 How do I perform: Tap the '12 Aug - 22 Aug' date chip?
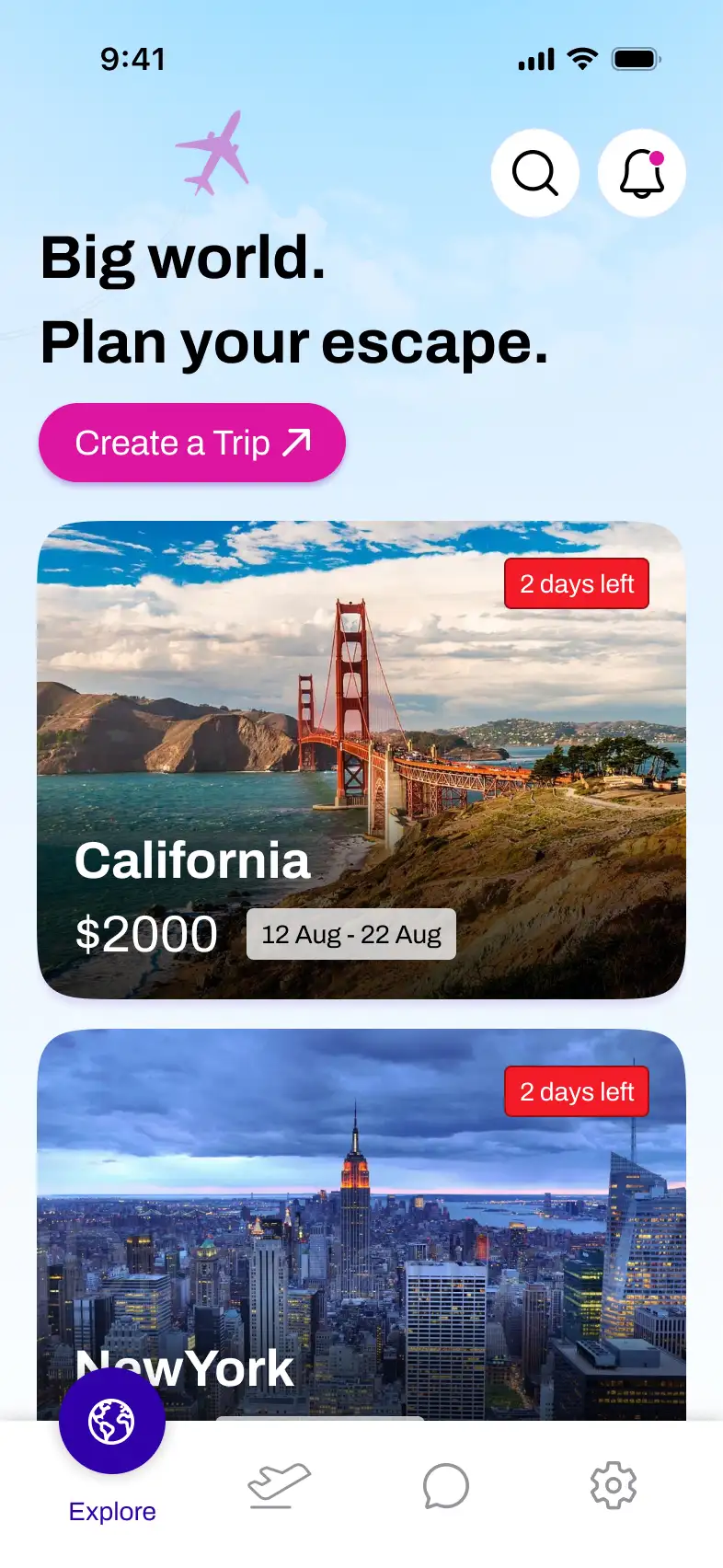[x=351, y=933]
